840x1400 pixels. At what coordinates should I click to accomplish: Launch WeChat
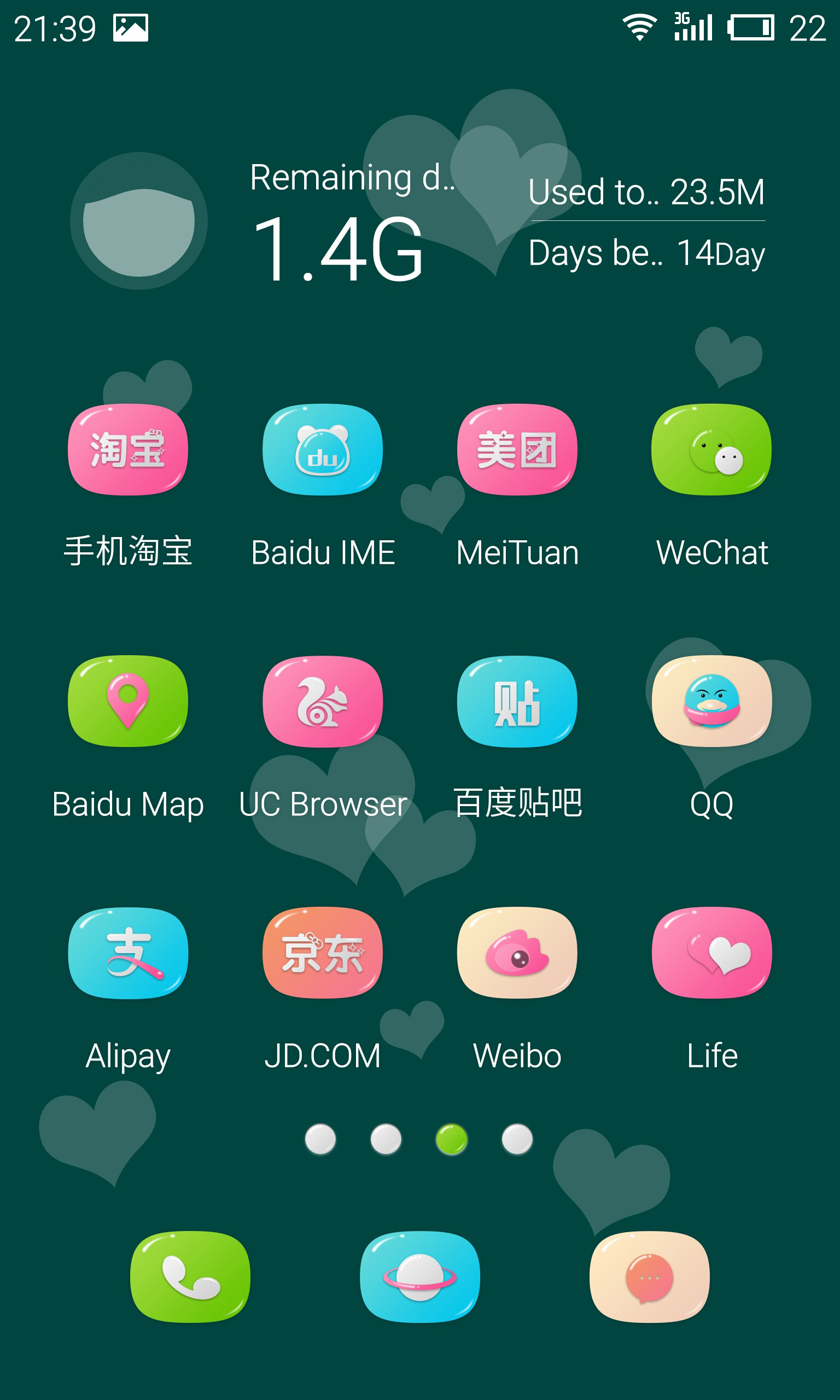[711, 450]
